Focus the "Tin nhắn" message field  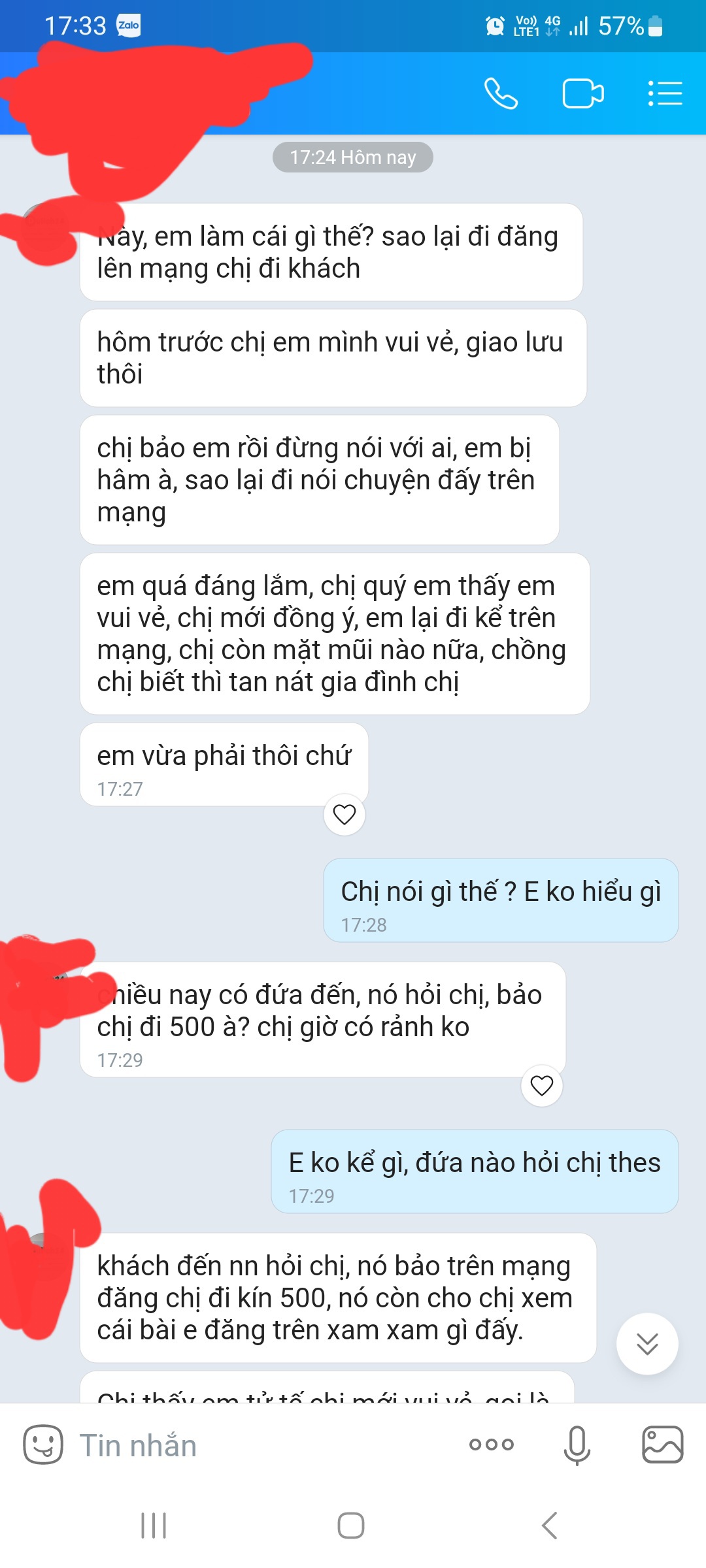click(261, 1445)
